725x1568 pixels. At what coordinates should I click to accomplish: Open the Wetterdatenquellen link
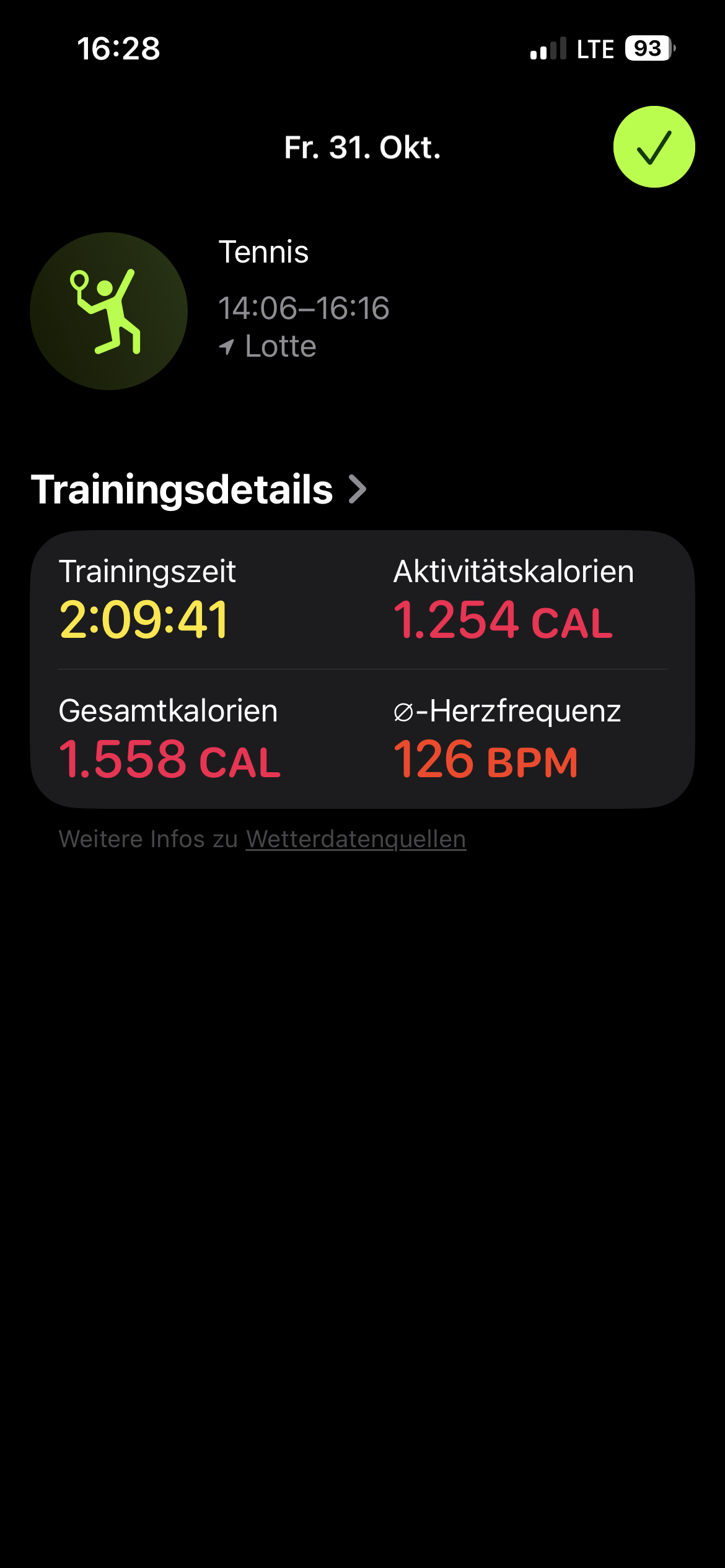356,839
